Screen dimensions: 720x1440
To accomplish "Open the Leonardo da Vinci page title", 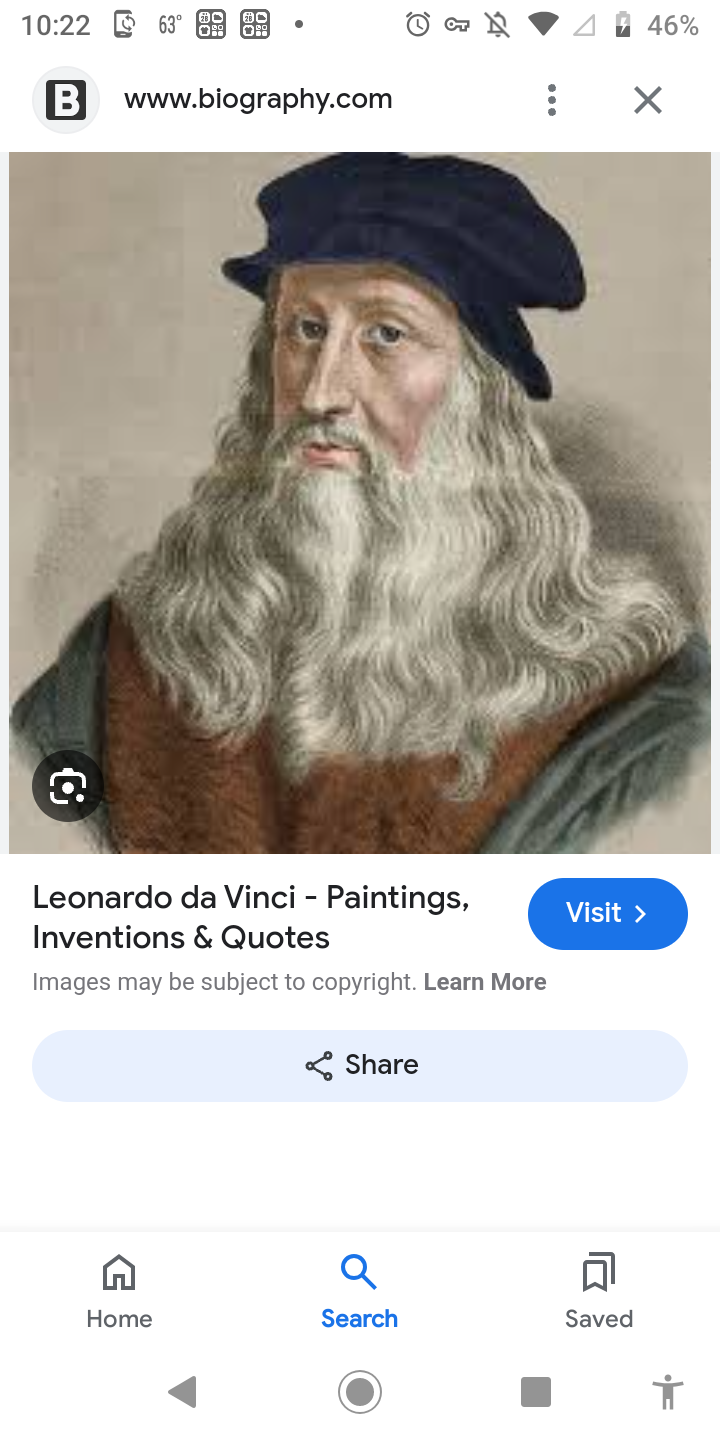I will [x=250, y=917].
